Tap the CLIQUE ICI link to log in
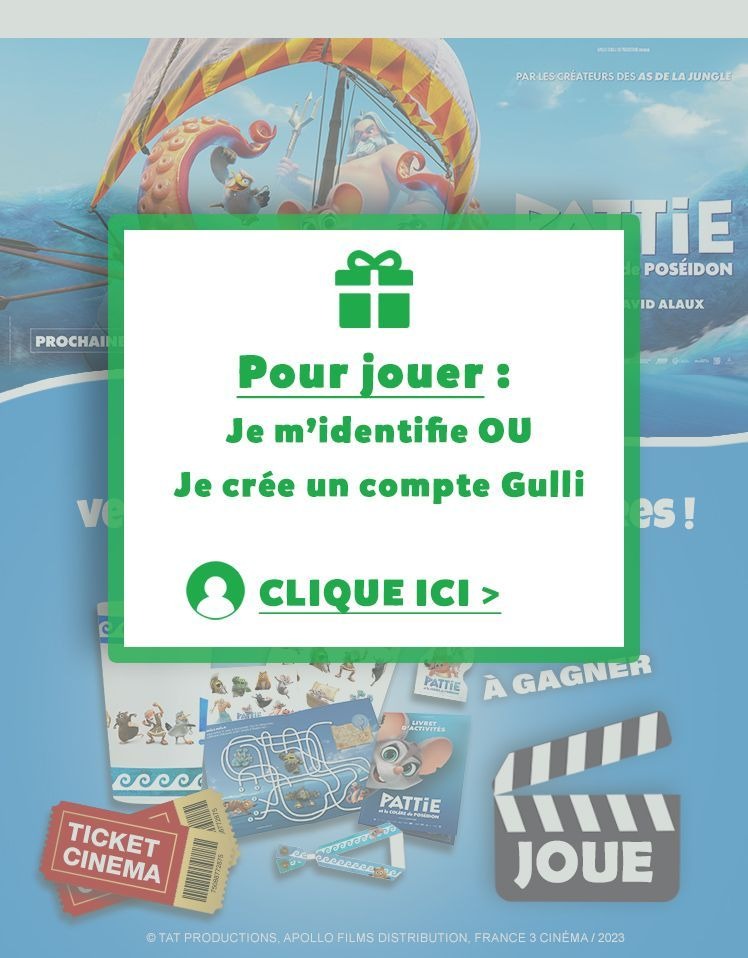Image resolution: width=748 pixels, height=958 pixels. point(378,593)
